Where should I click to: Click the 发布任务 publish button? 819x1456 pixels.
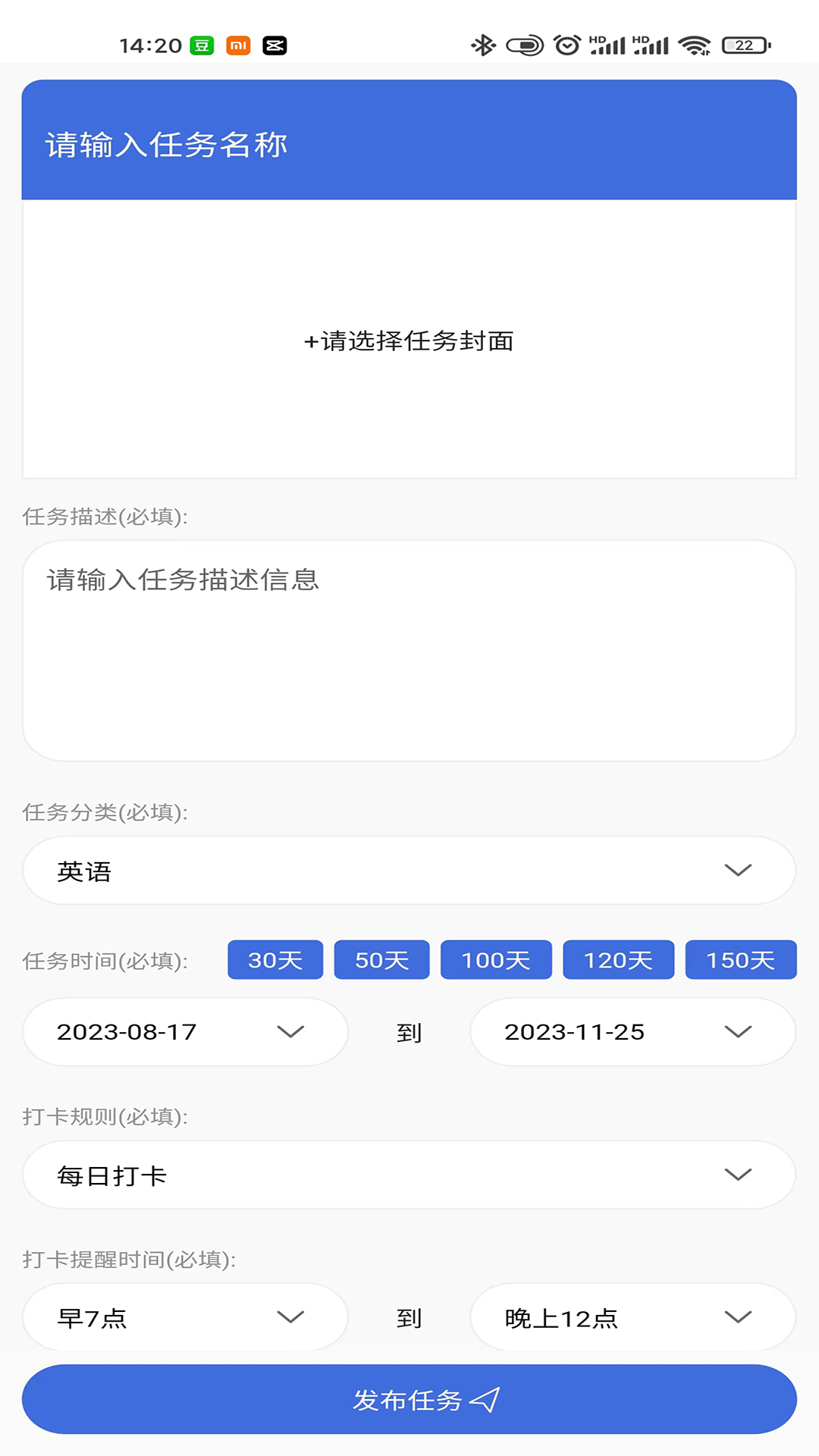click(409, 1401)
